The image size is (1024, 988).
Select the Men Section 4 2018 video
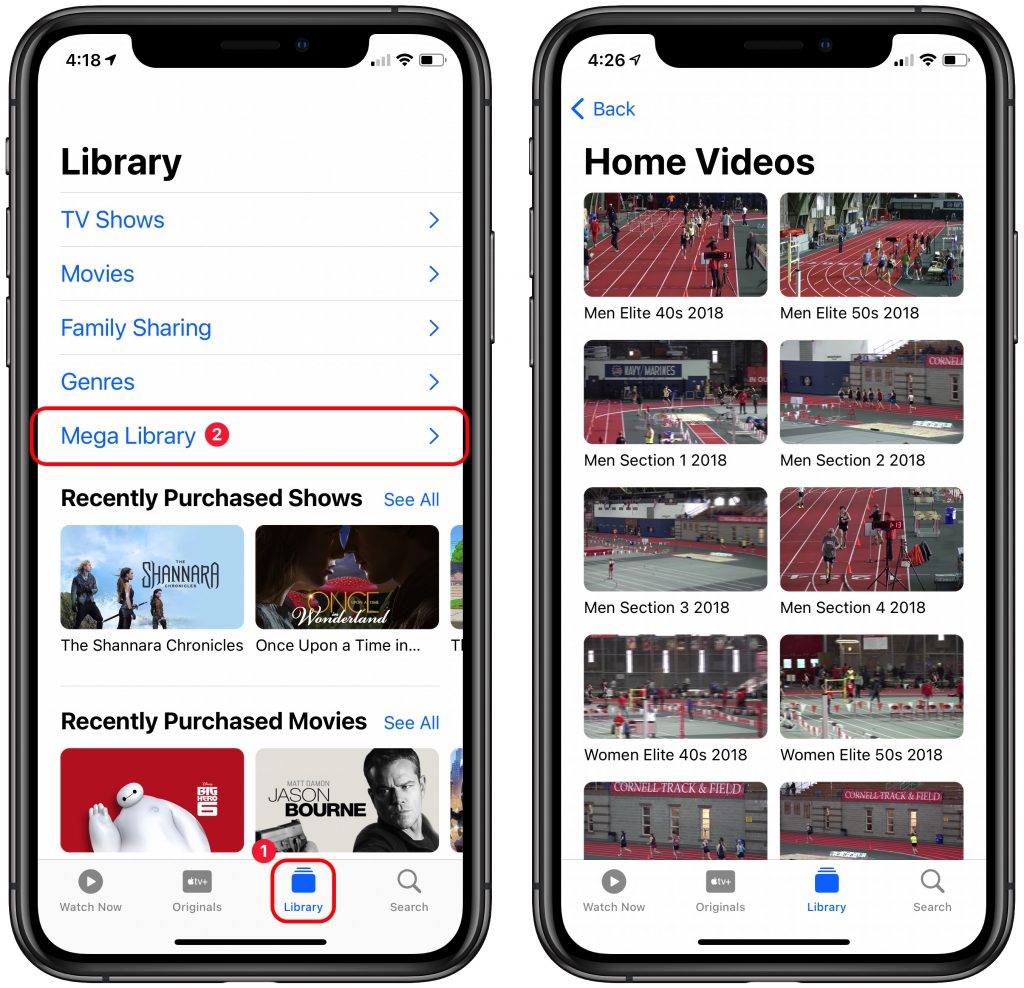(871, 539)
